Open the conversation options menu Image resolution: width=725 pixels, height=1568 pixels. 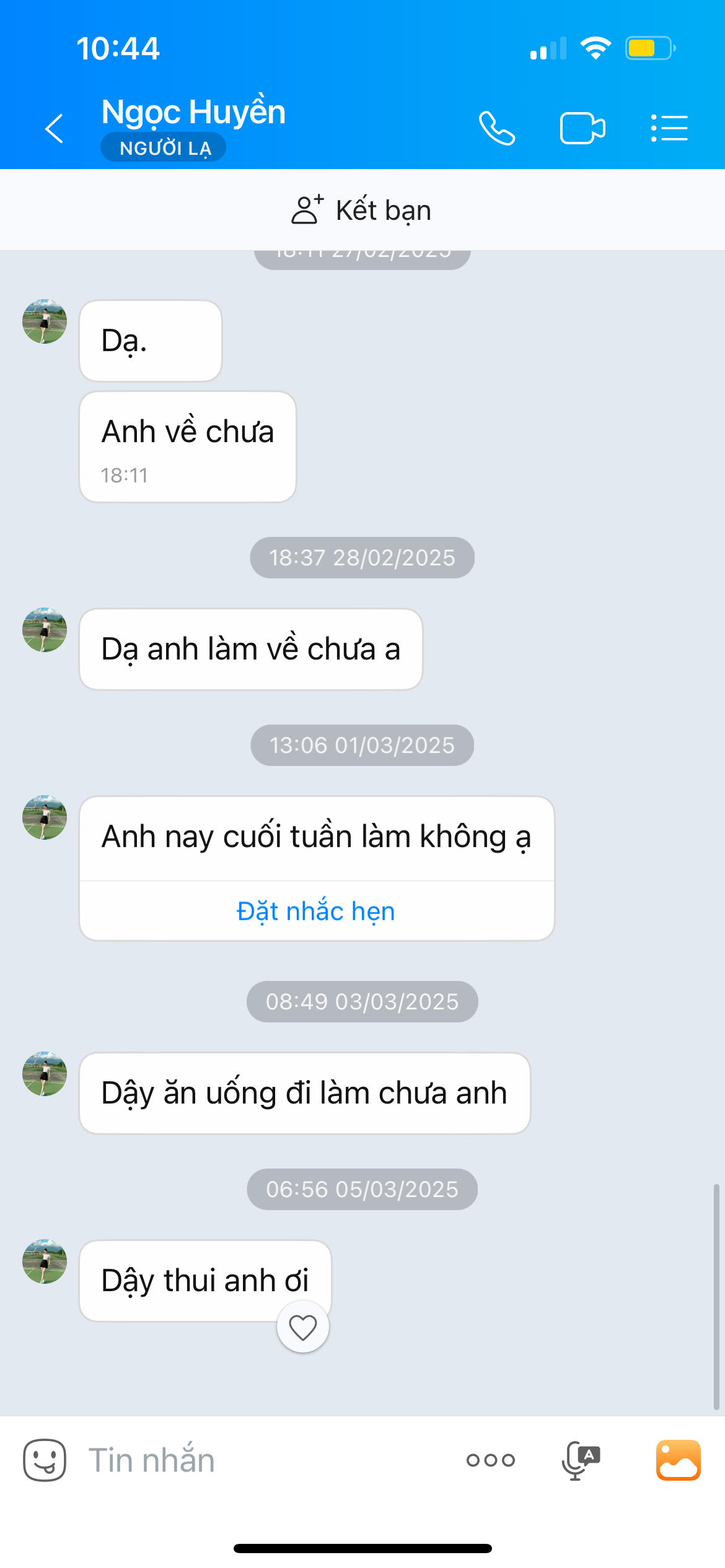click(669, 128)
